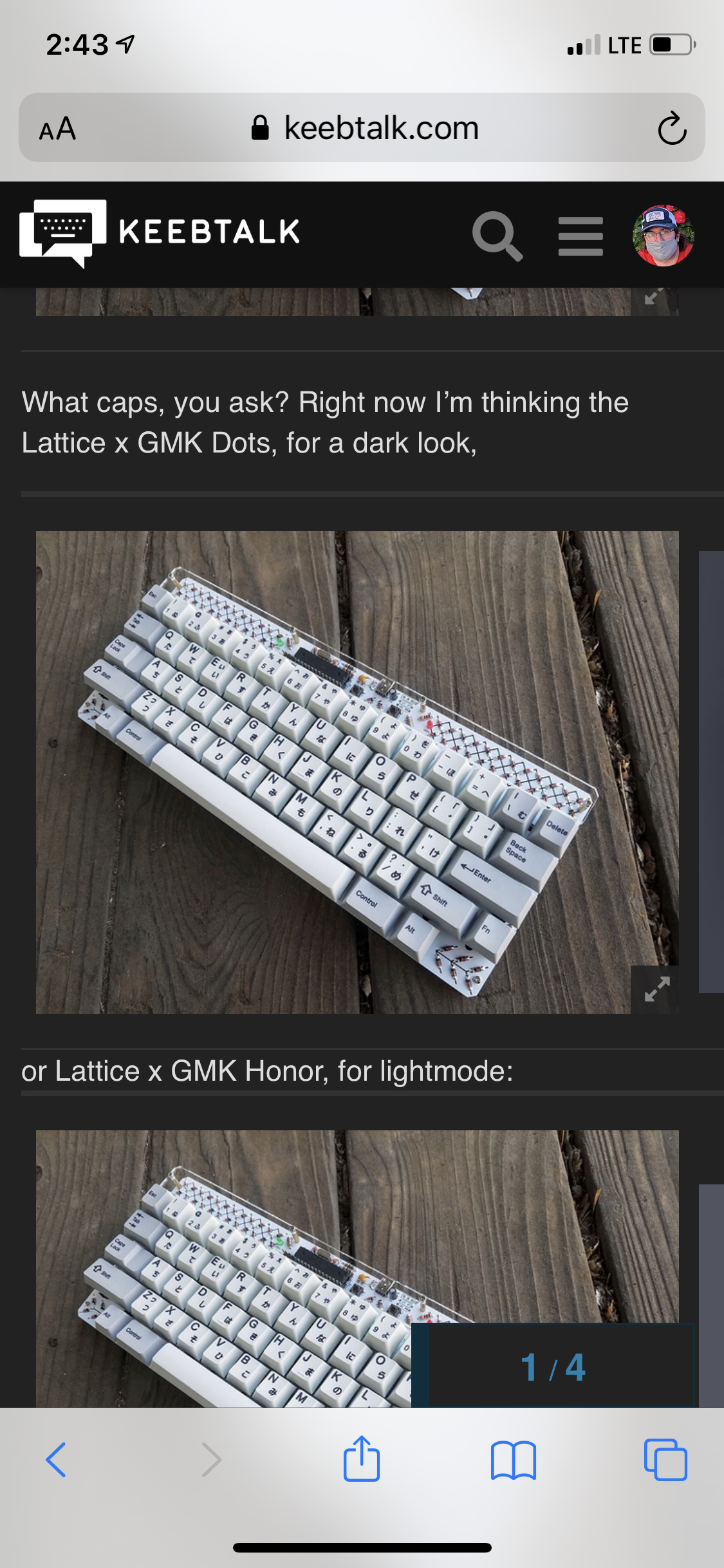Open the hamburger menu
The width and height of the screenshot is (724, 1568).
click(x=580, y=236)
